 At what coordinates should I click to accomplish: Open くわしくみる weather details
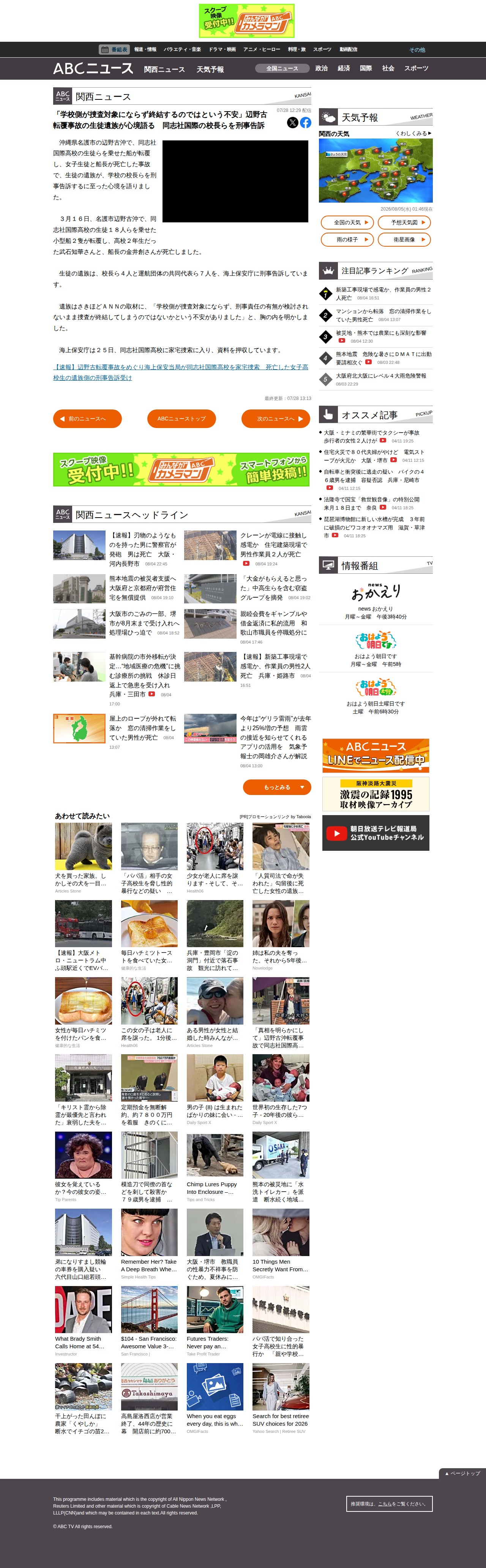[413, 133]
